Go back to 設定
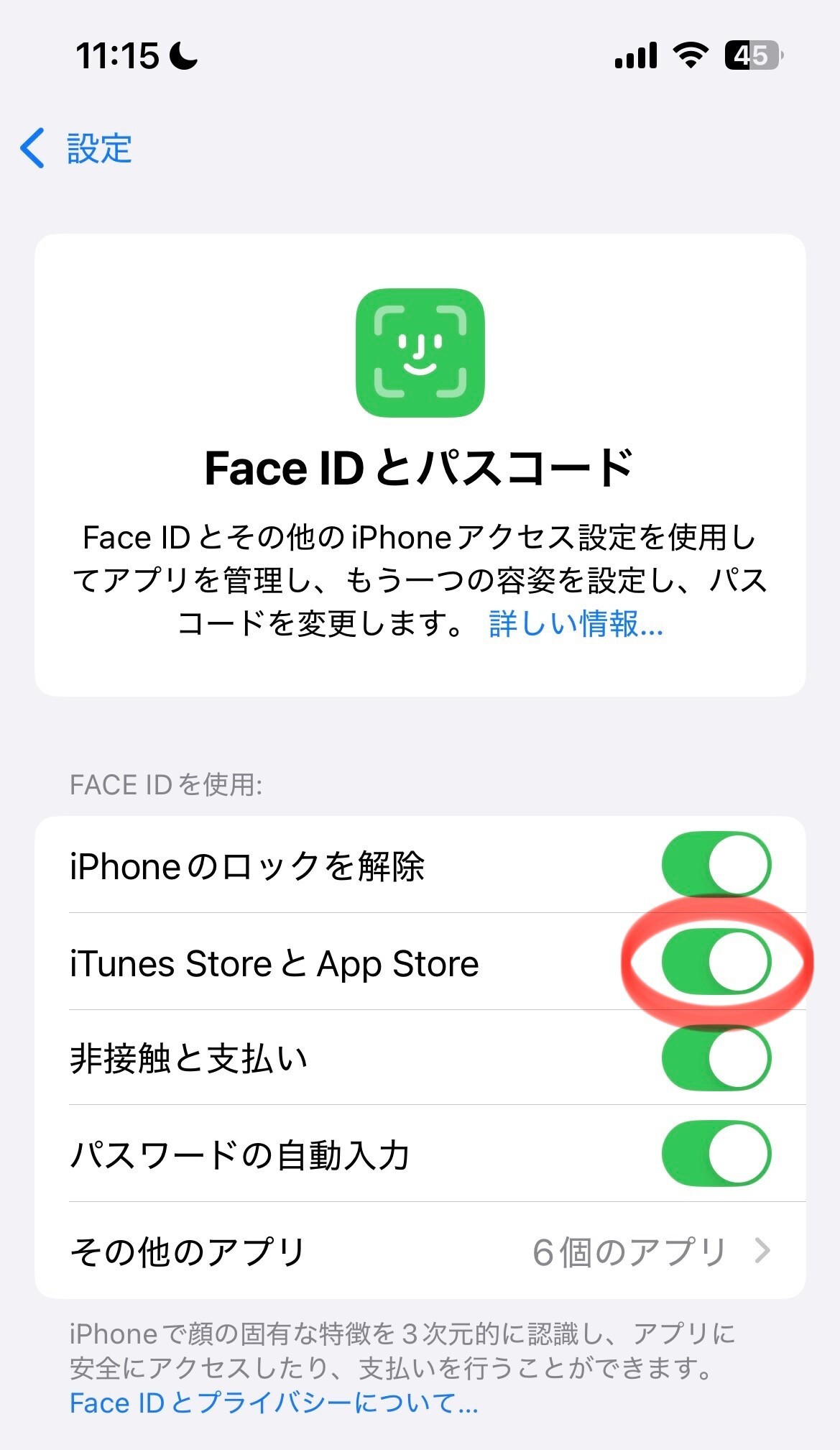Viewport: 840px width, 1450px height. [75, 149]
